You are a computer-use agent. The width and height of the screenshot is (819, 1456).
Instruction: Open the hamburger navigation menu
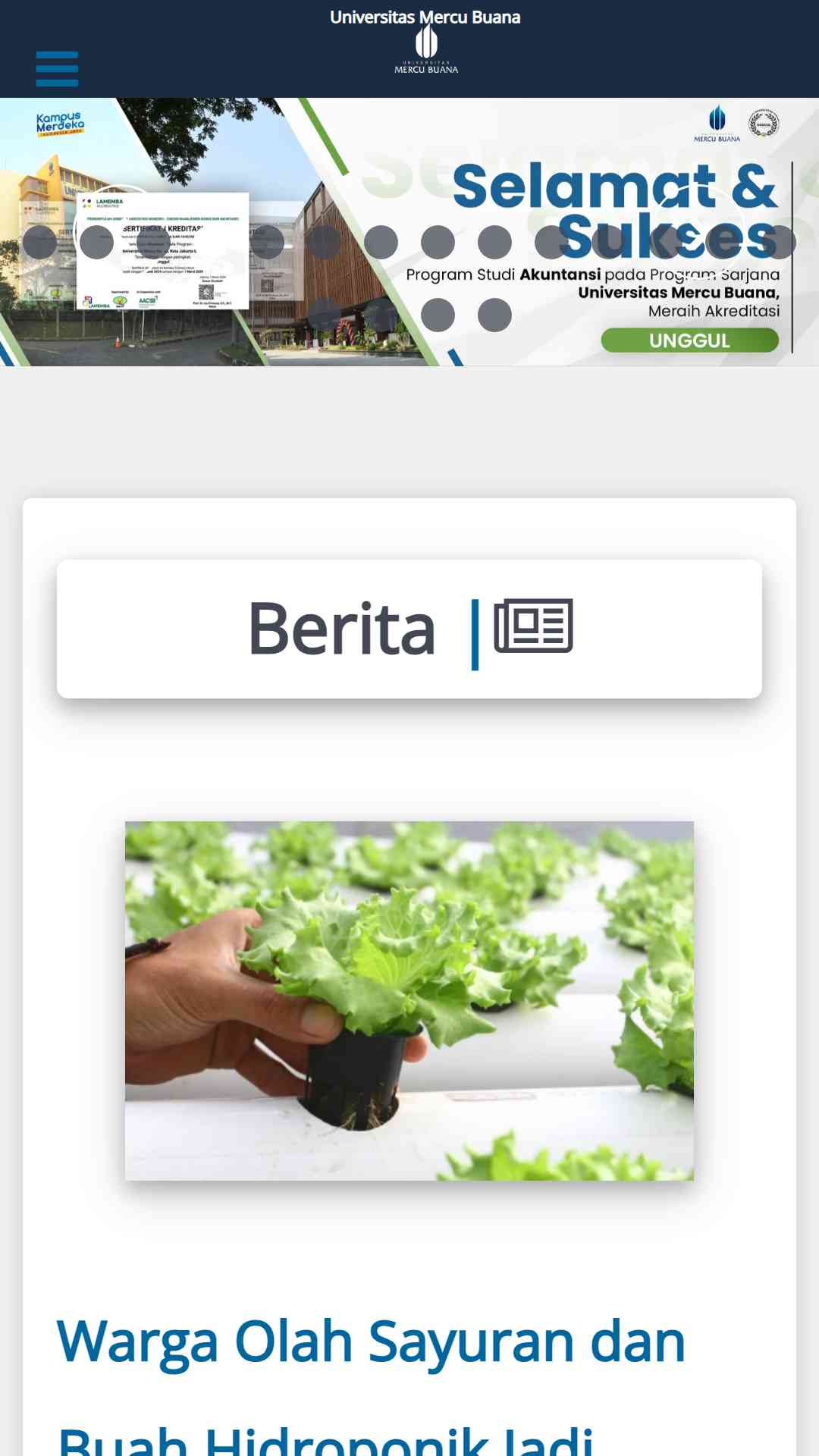coord(57,69)
